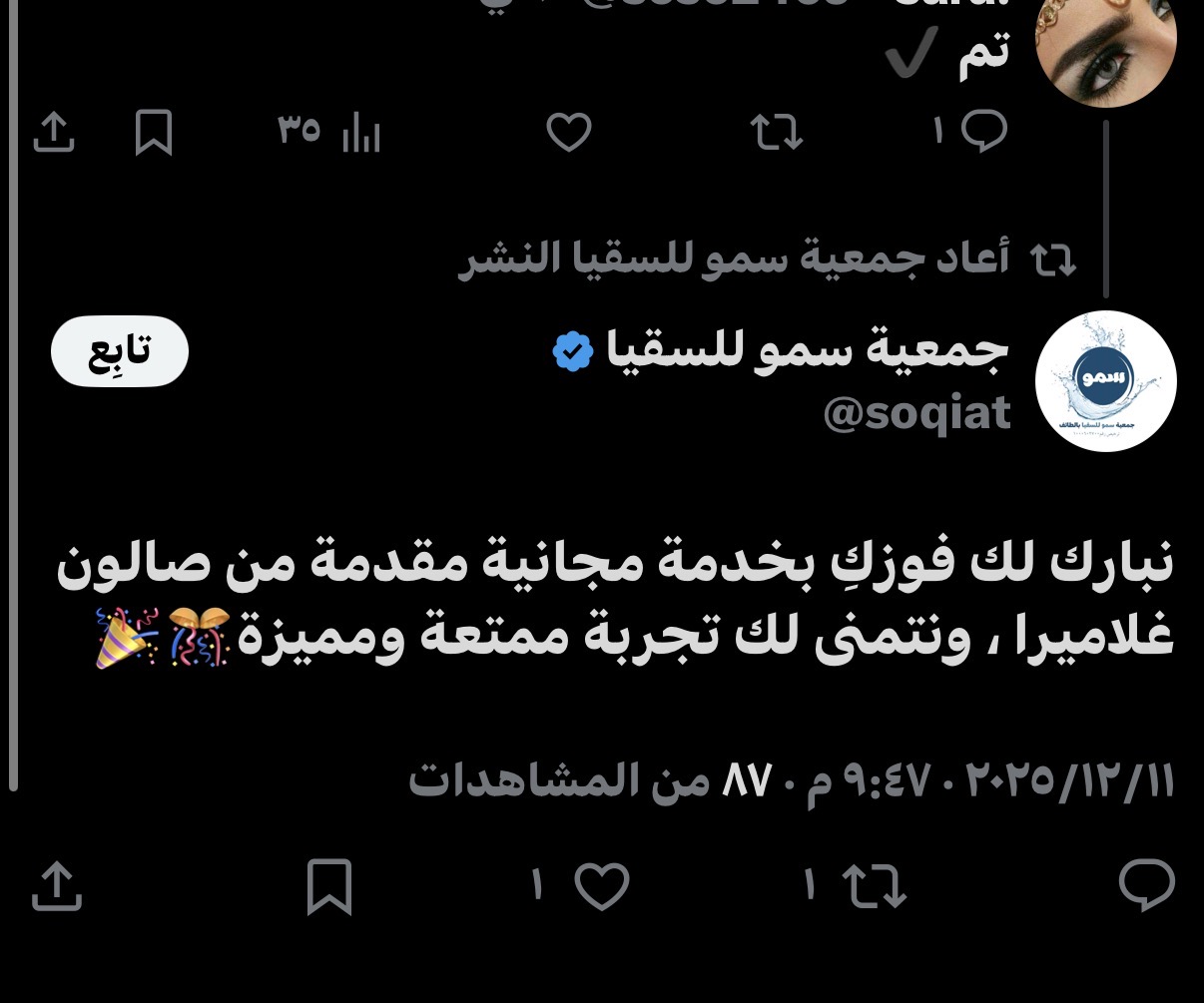Share the تم reply
Screen dimensions: 1204x1003
pyautogui.click(x=54, y=133)
